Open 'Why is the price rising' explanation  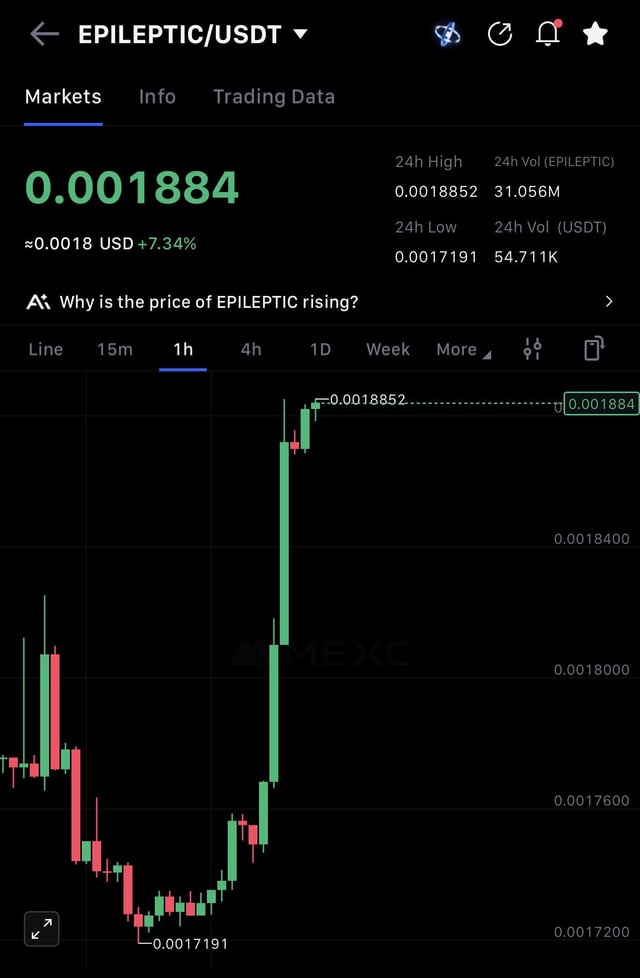(x=320, y=301)
